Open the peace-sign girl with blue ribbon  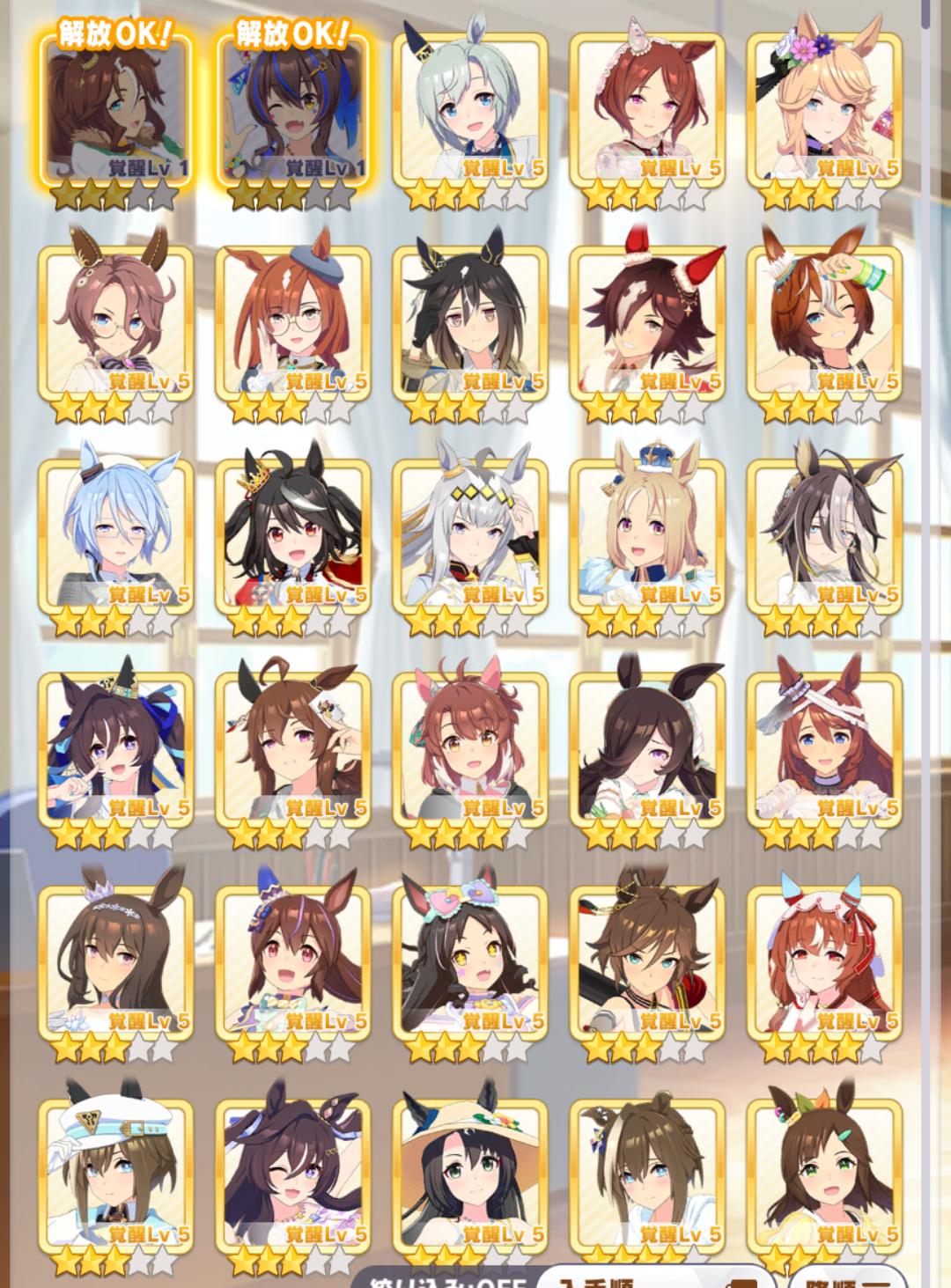click(x=115, y=749)
